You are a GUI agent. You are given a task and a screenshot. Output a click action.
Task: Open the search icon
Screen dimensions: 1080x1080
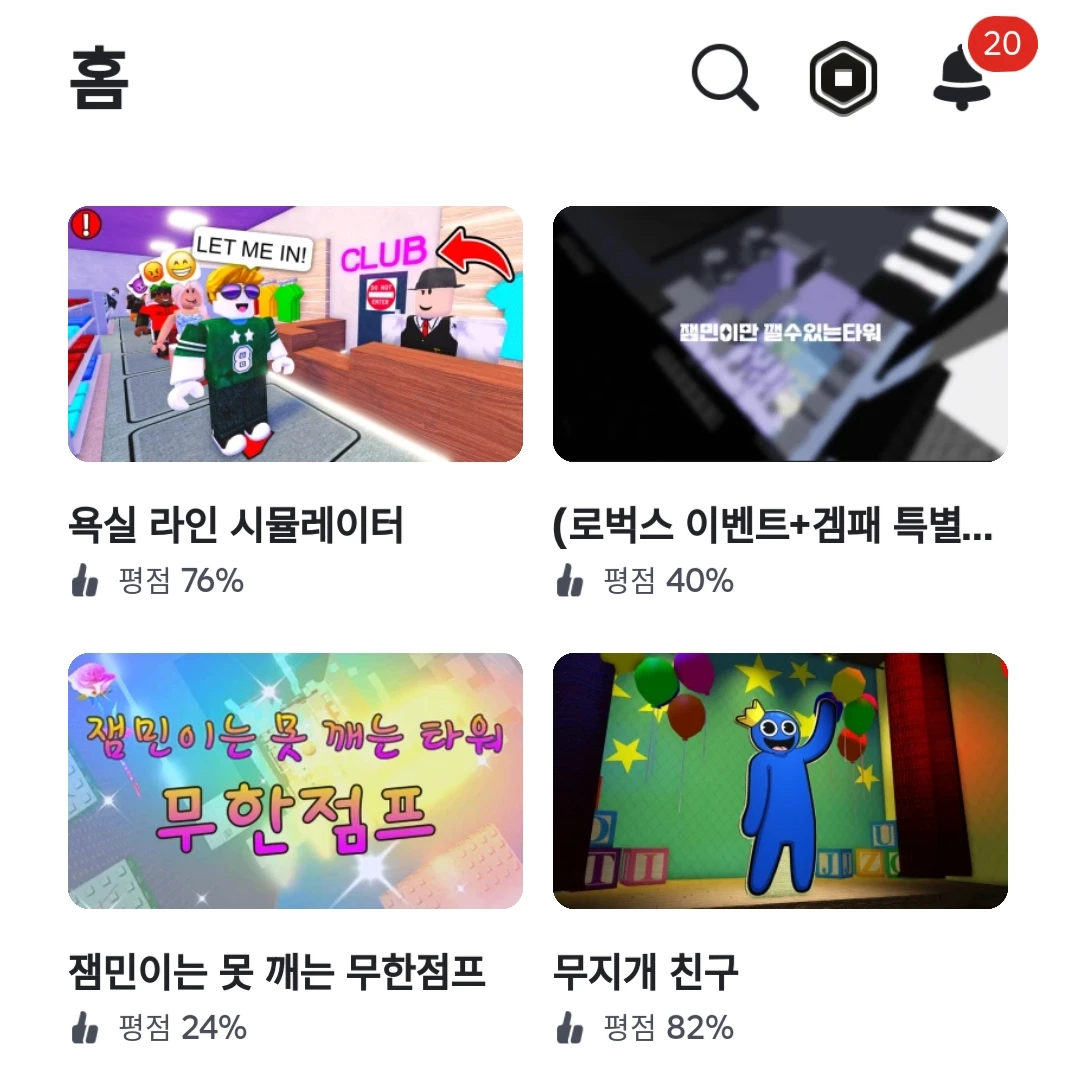pos(725,78)
